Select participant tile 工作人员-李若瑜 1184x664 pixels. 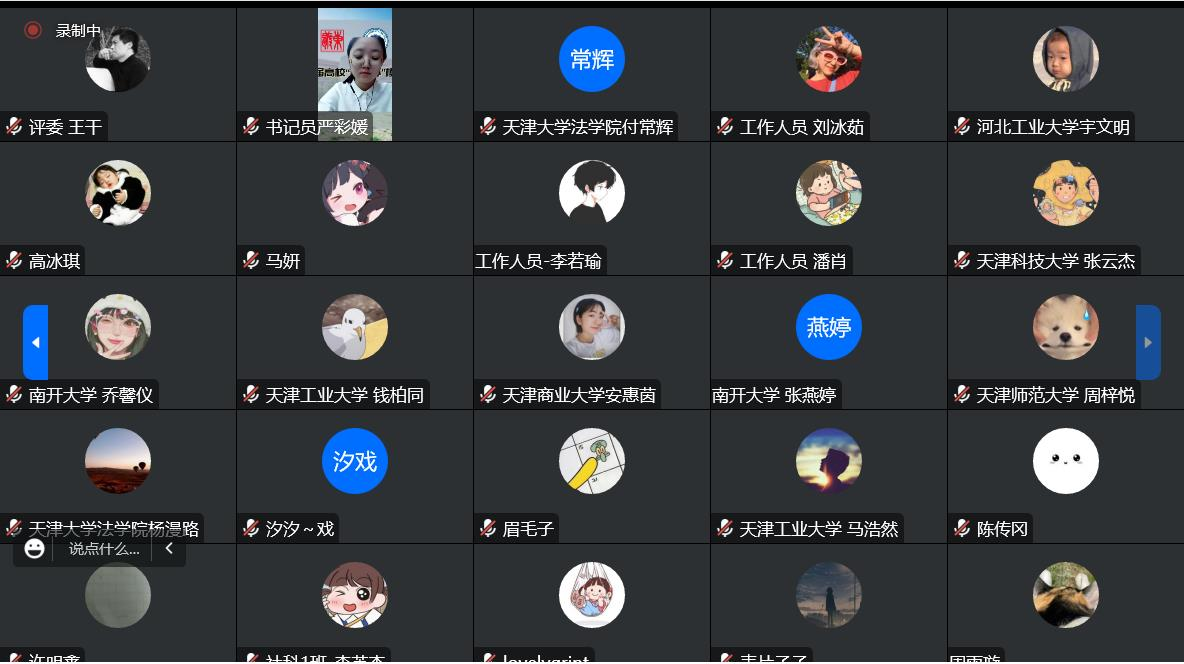point(591,208)
